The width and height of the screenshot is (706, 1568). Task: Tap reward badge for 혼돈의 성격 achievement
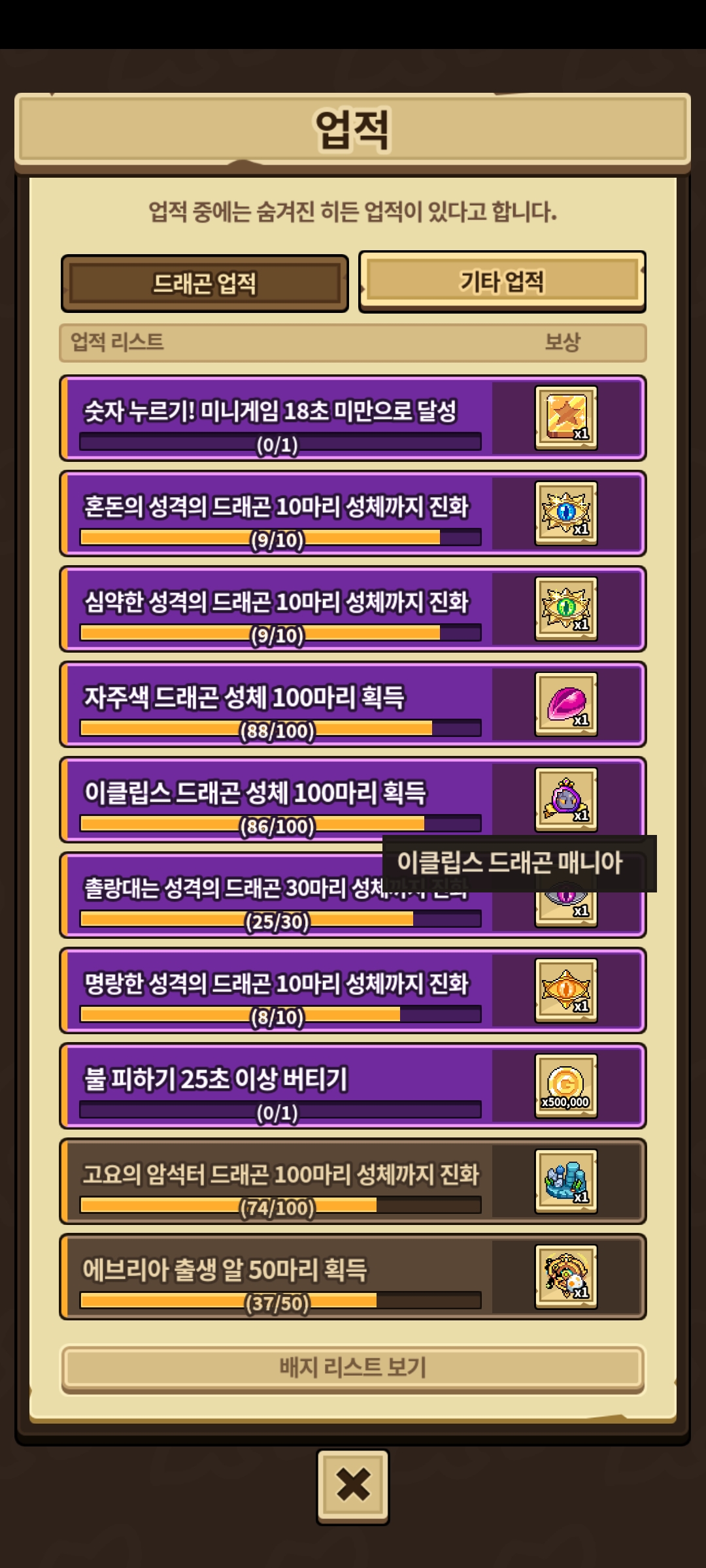click(566, 514)
